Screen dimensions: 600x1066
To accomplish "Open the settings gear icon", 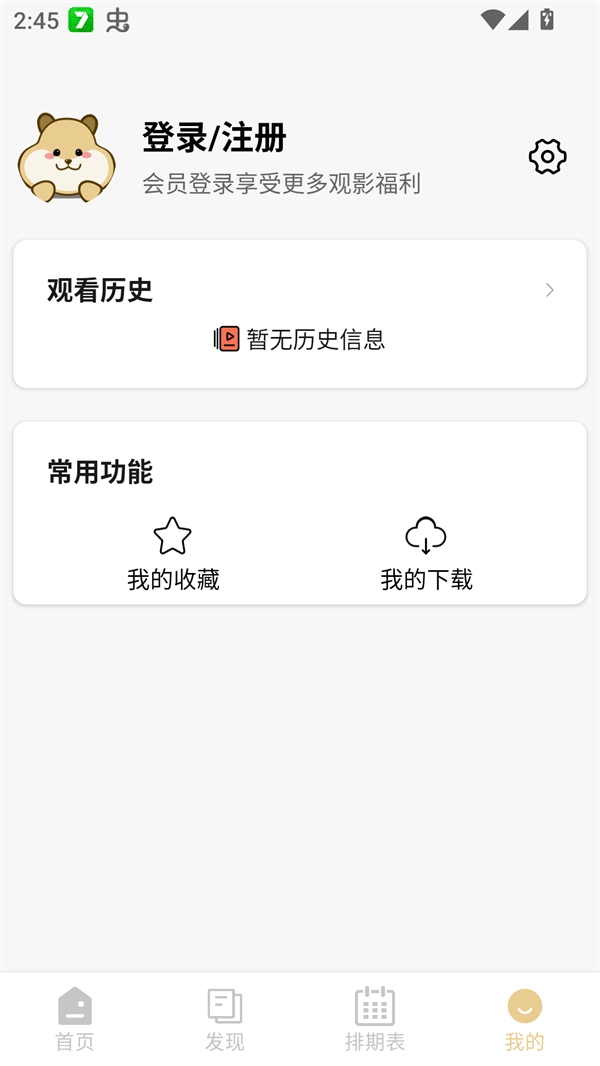I will click(x=547, y=157).
